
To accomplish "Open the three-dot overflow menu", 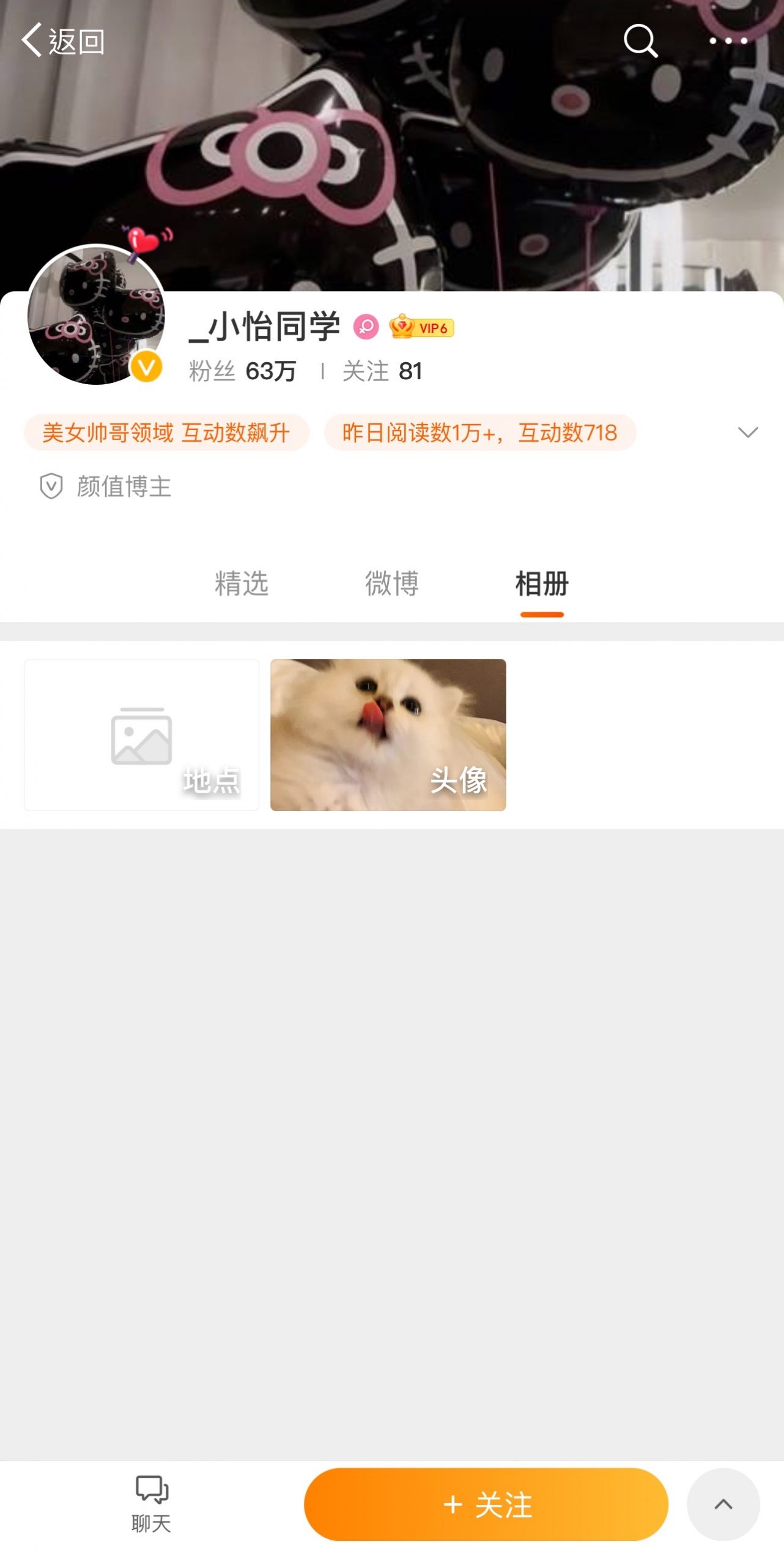I will click(x=728, y=41).
